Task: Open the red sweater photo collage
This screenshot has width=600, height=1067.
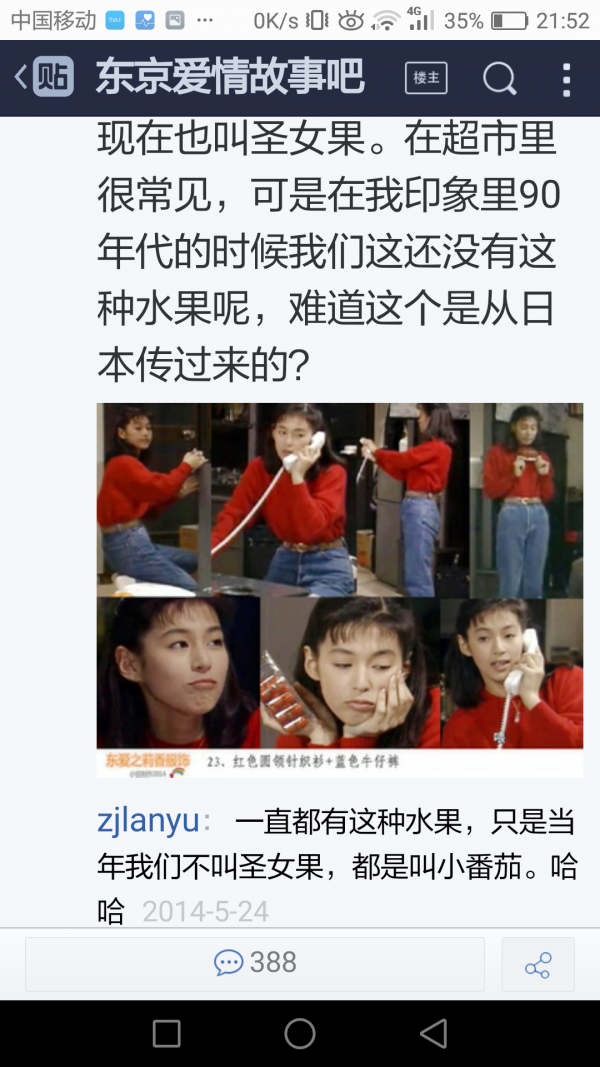Action: click(x=339, y=590)
